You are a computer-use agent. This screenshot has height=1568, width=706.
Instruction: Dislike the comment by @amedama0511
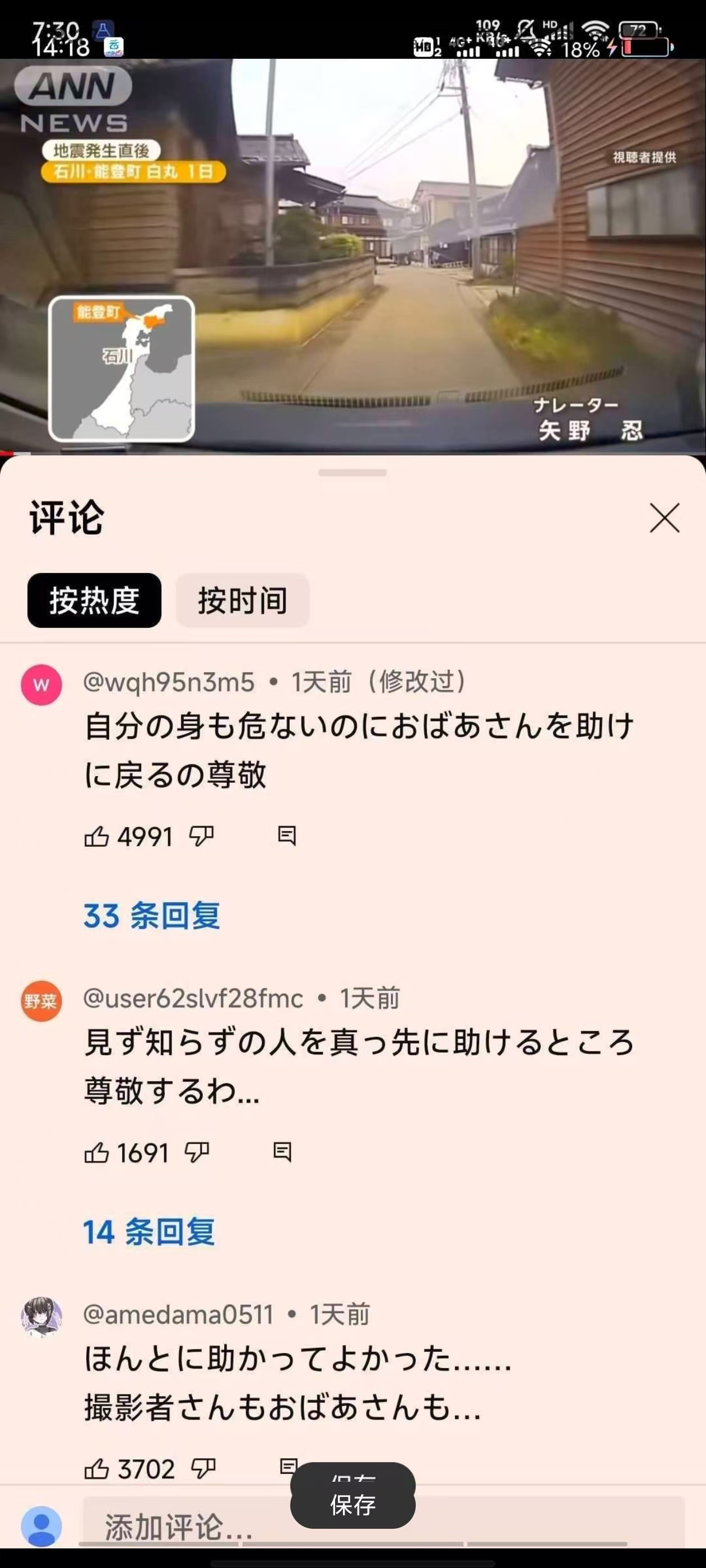coord(203,1469)
